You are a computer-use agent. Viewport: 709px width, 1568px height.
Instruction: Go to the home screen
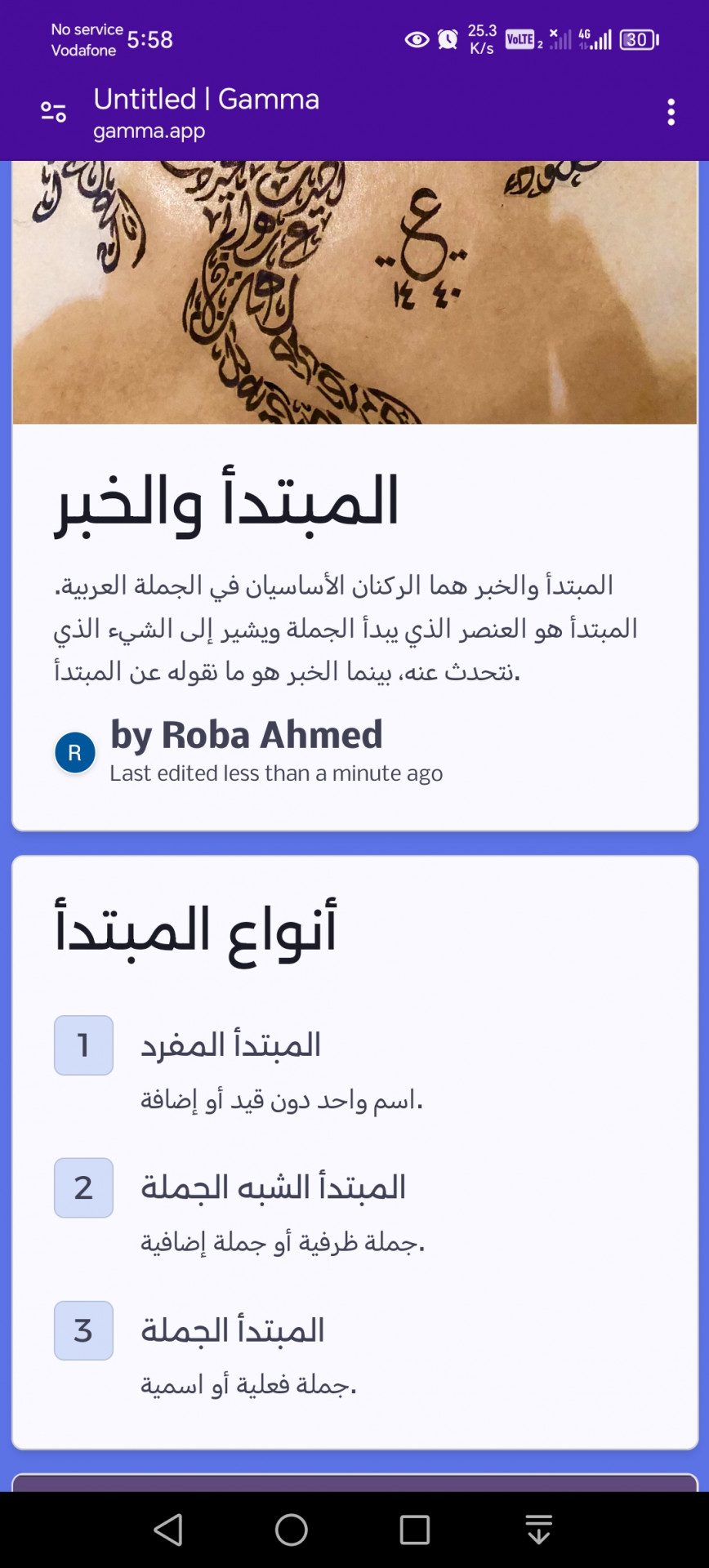[x=292, y=1530]
